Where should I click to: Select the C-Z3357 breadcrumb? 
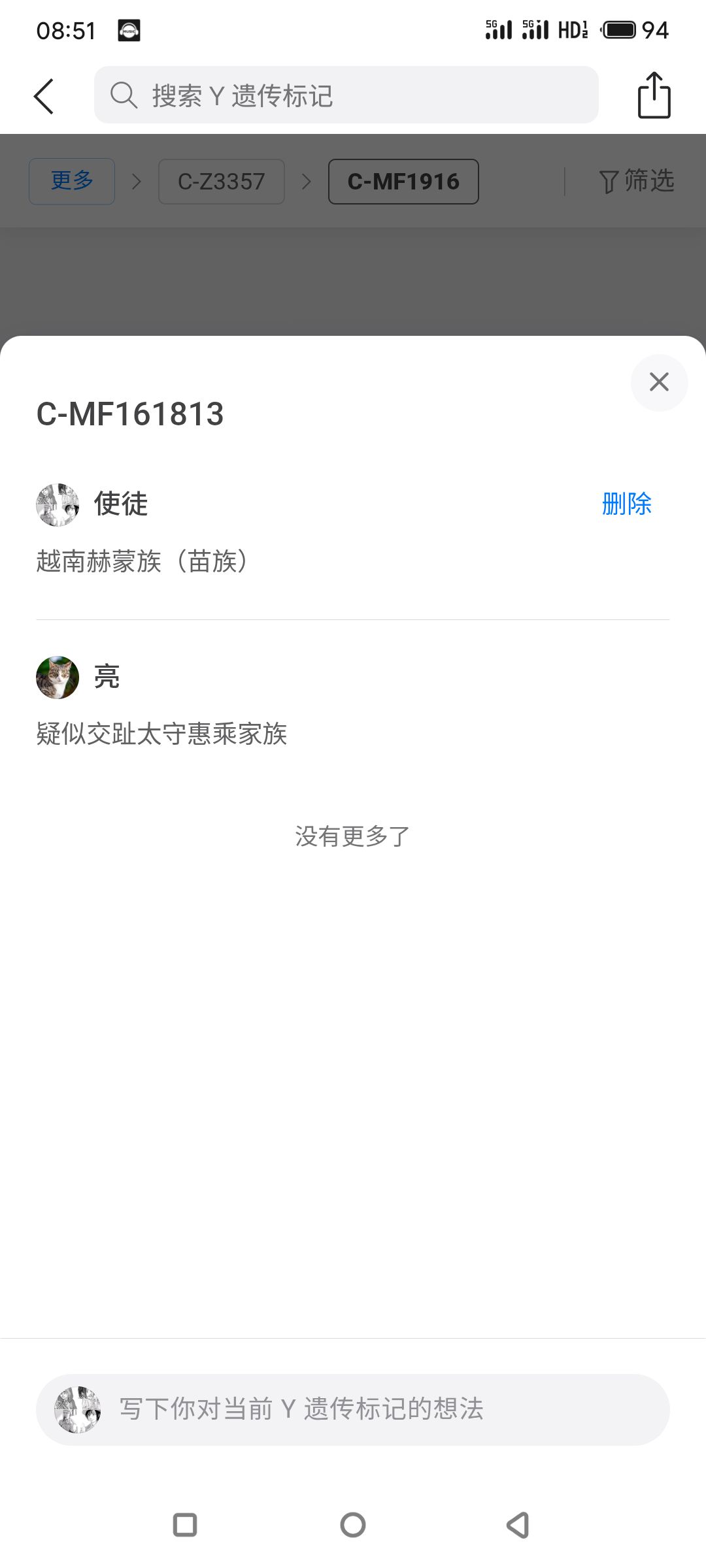(222, 182)
